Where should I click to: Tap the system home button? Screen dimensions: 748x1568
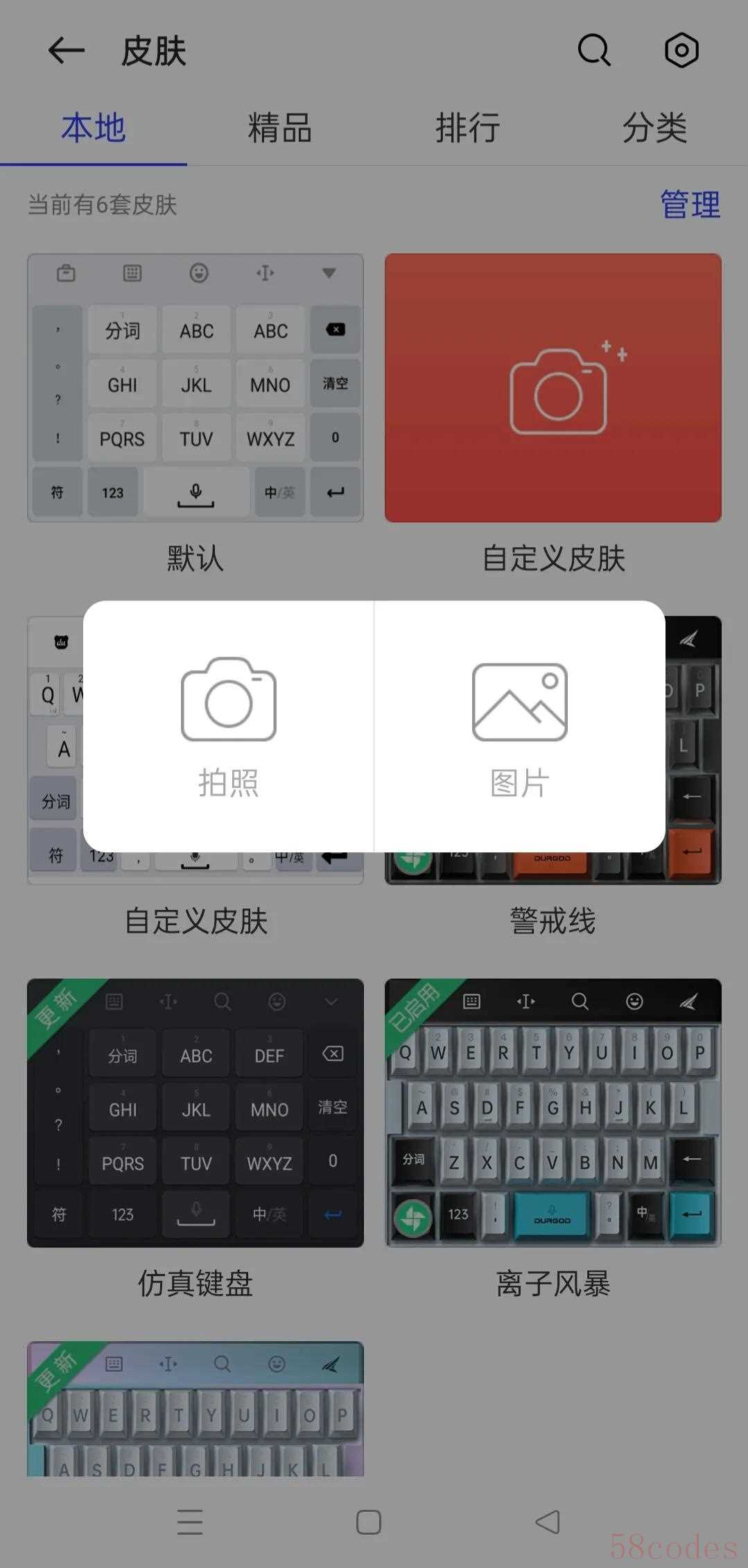(x=369, y=1522)
